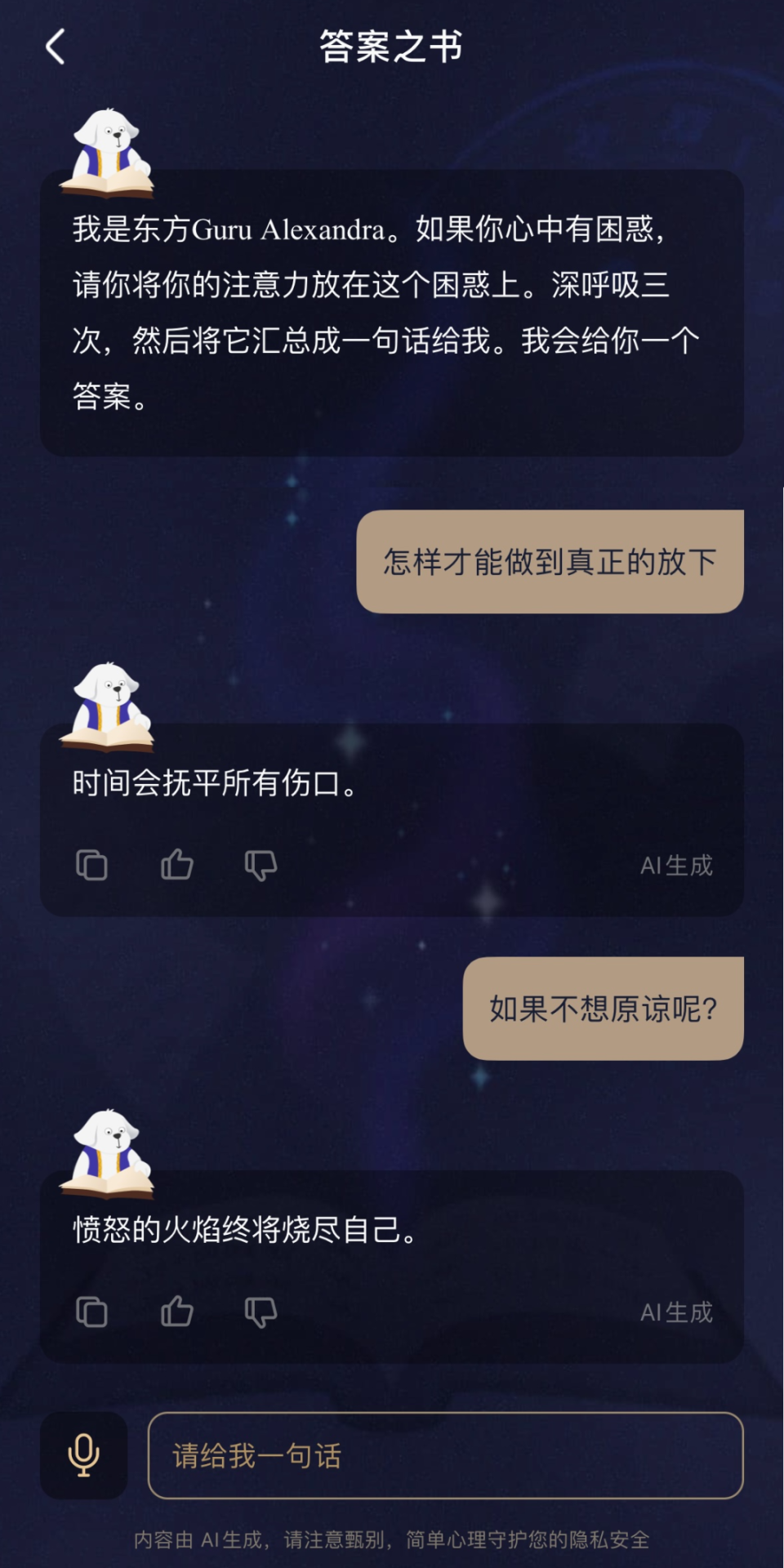
Task: Go back from 答案之书
Action: (56, 47)
